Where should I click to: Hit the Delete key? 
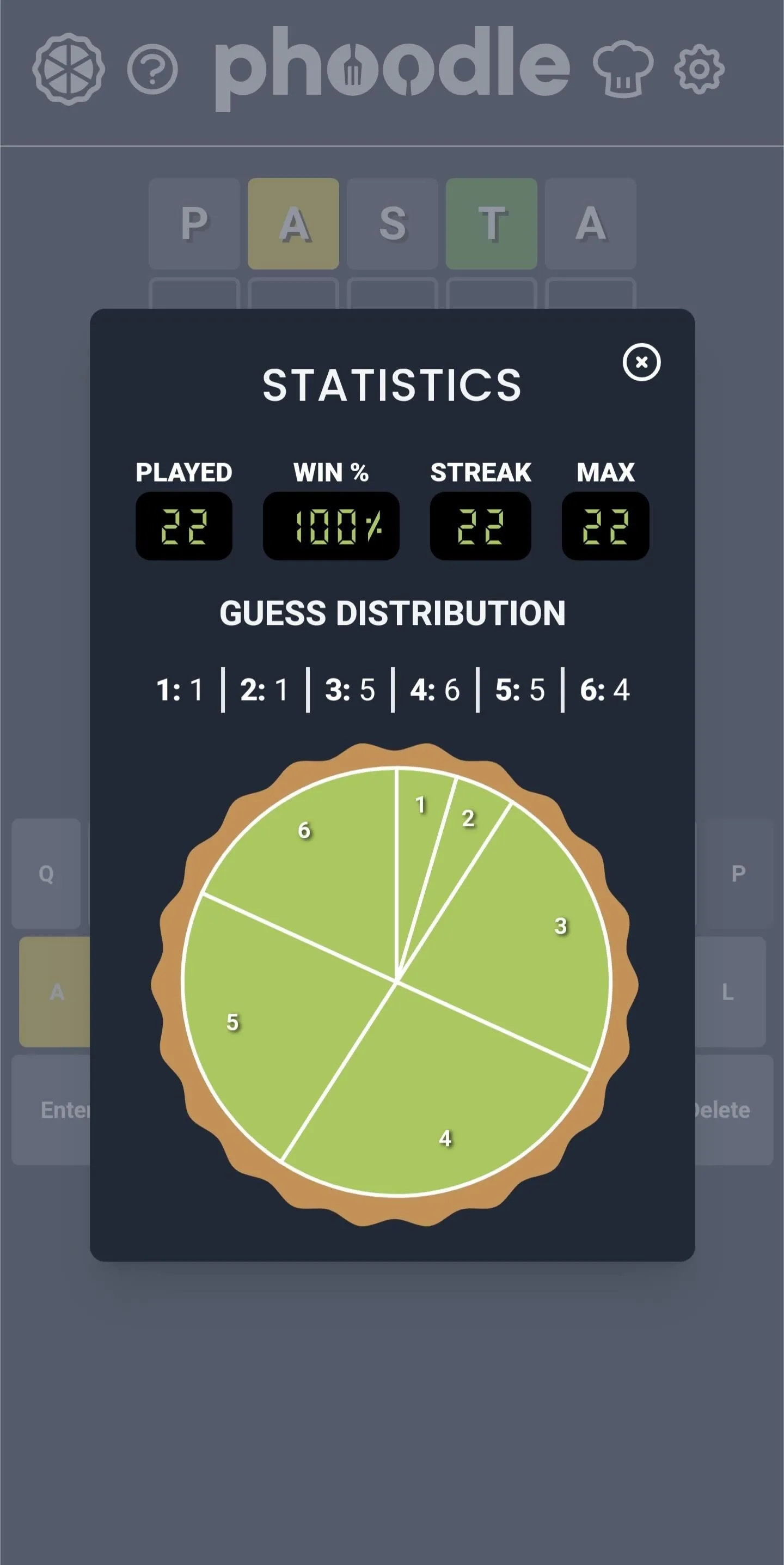pos(732,1110)
